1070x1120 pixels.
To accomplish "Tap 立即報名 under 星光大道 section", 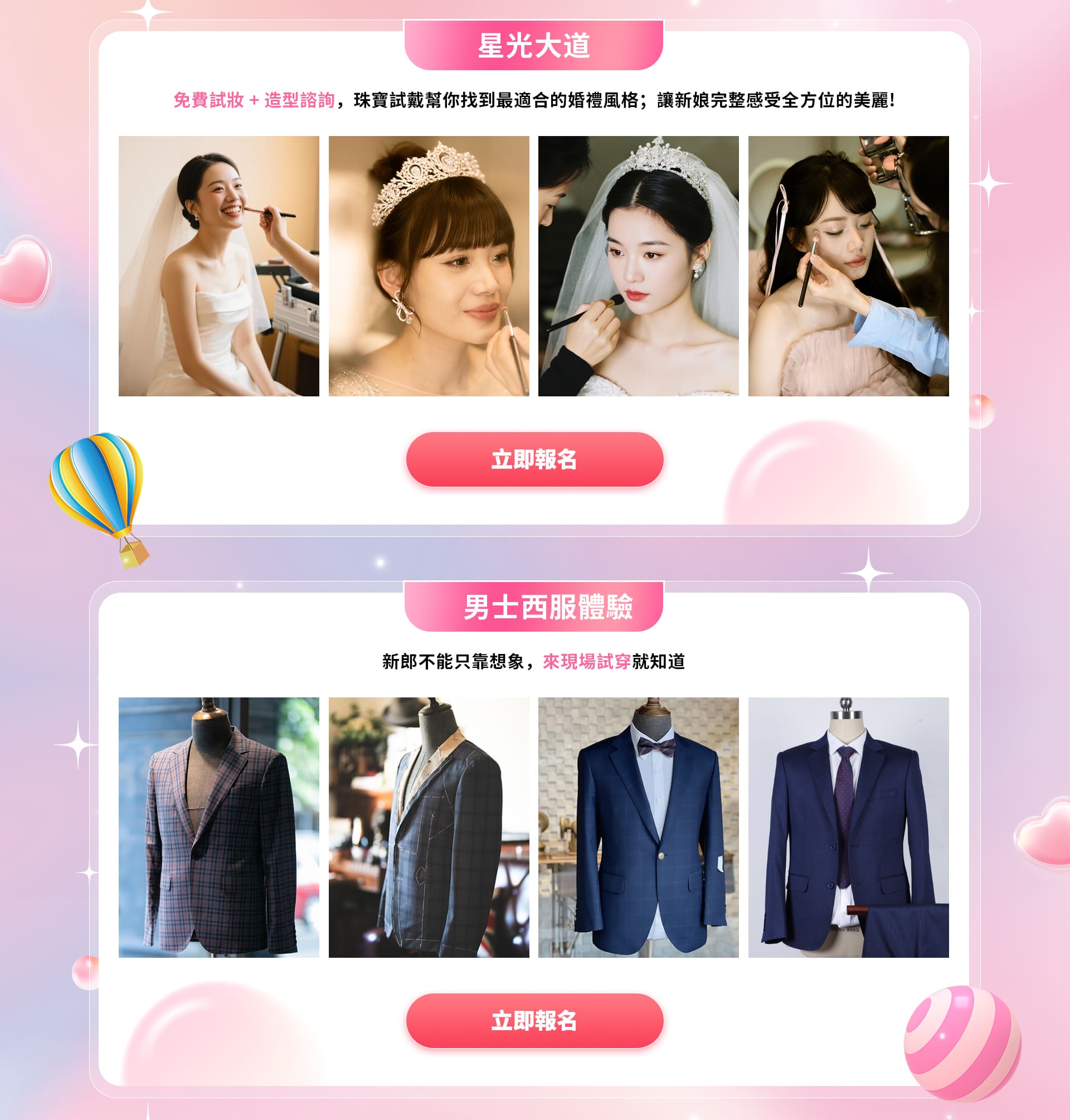I will 534,459.
